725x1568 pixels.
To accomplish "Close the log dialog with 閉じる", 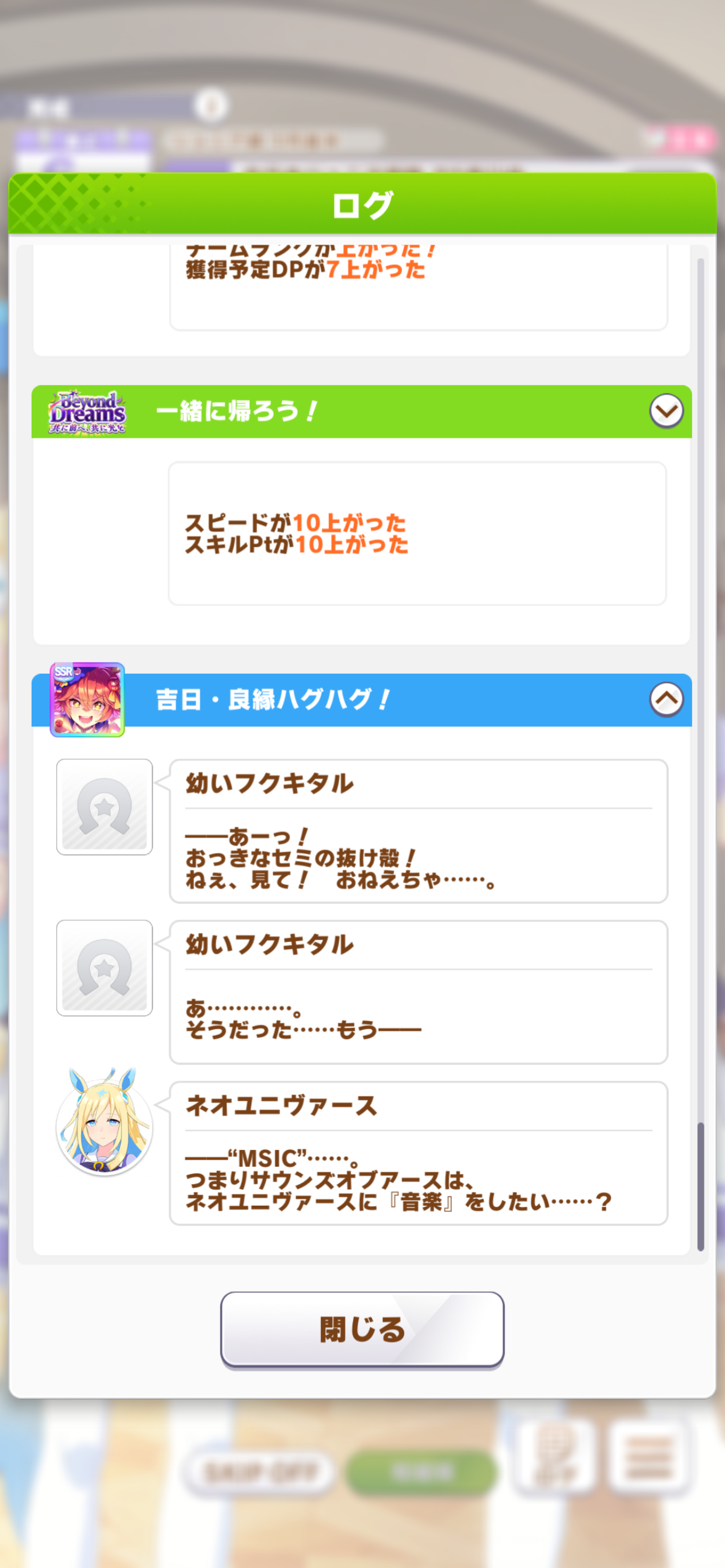I will 362,1329.
